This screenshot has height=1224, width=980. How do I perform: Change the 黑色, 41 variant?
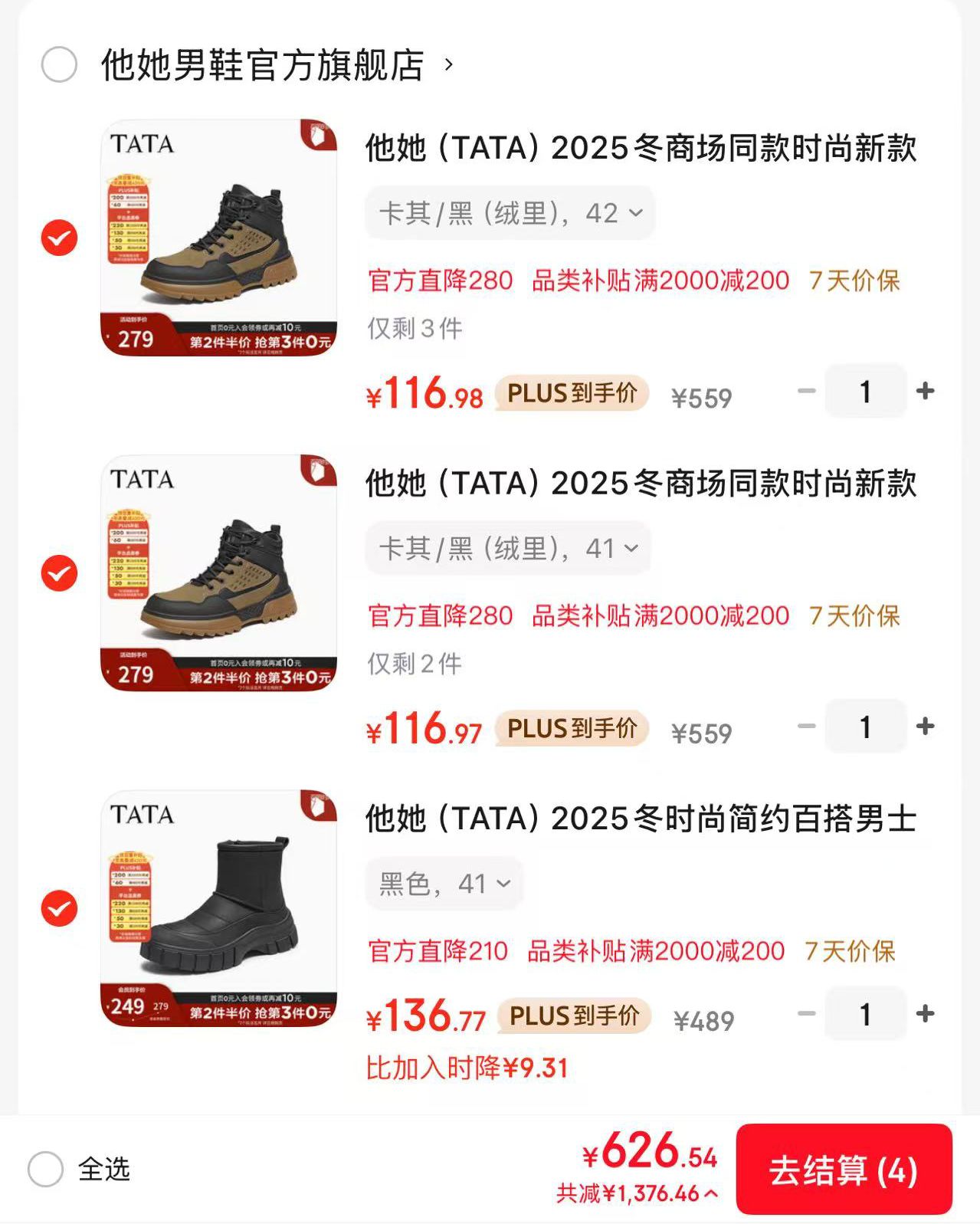444,884
